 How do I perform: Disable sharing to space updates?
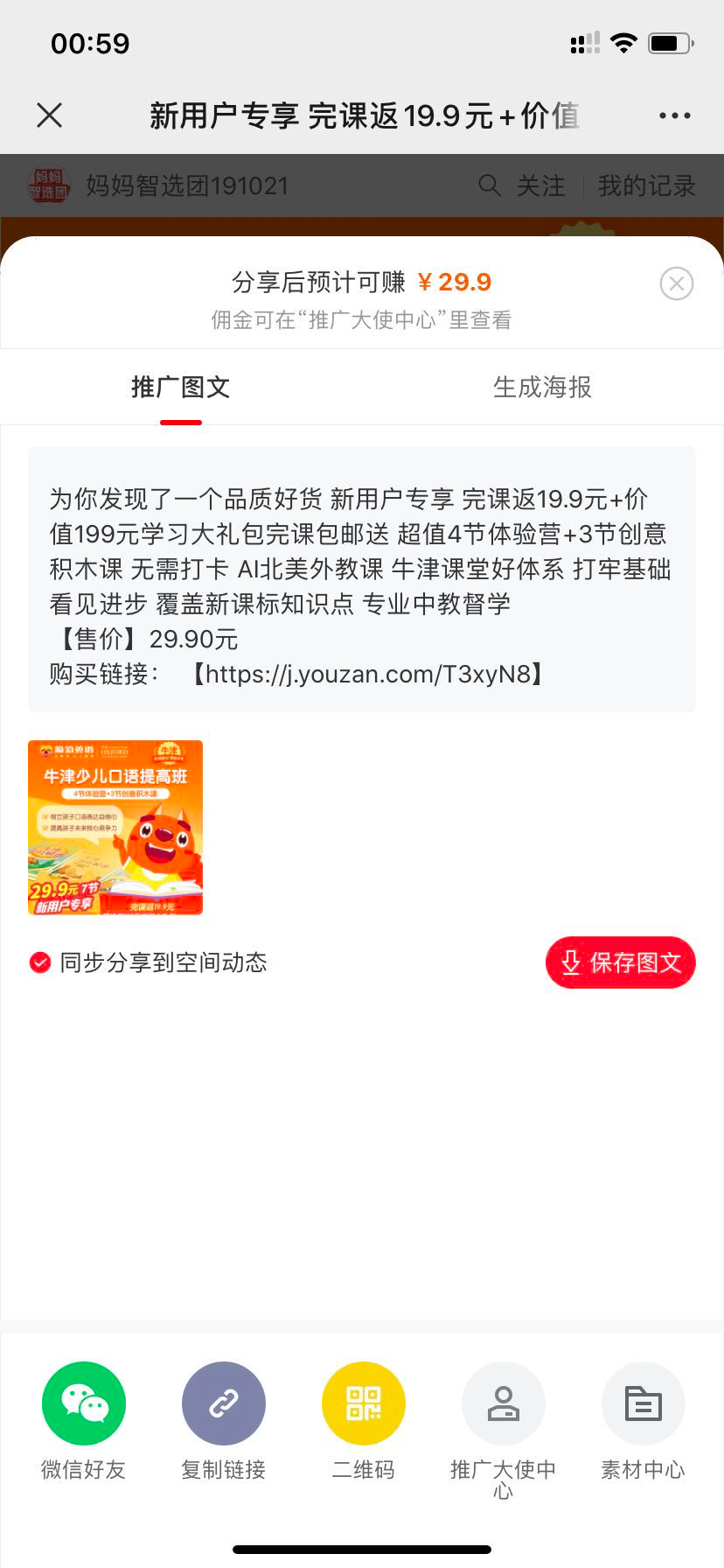click(x=38, y=962)
